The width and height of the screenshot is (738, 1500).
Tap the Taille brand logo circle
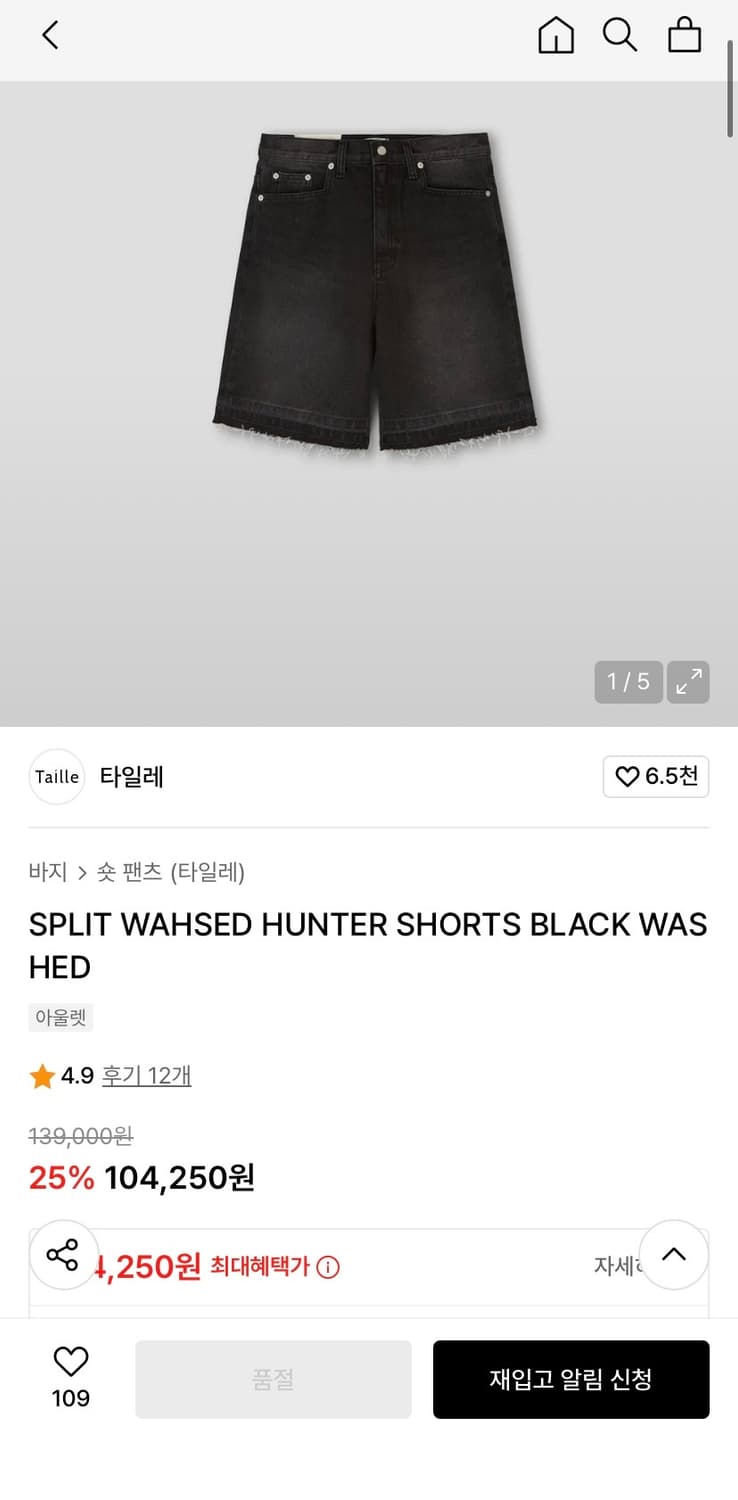click(x=57, y=777)
